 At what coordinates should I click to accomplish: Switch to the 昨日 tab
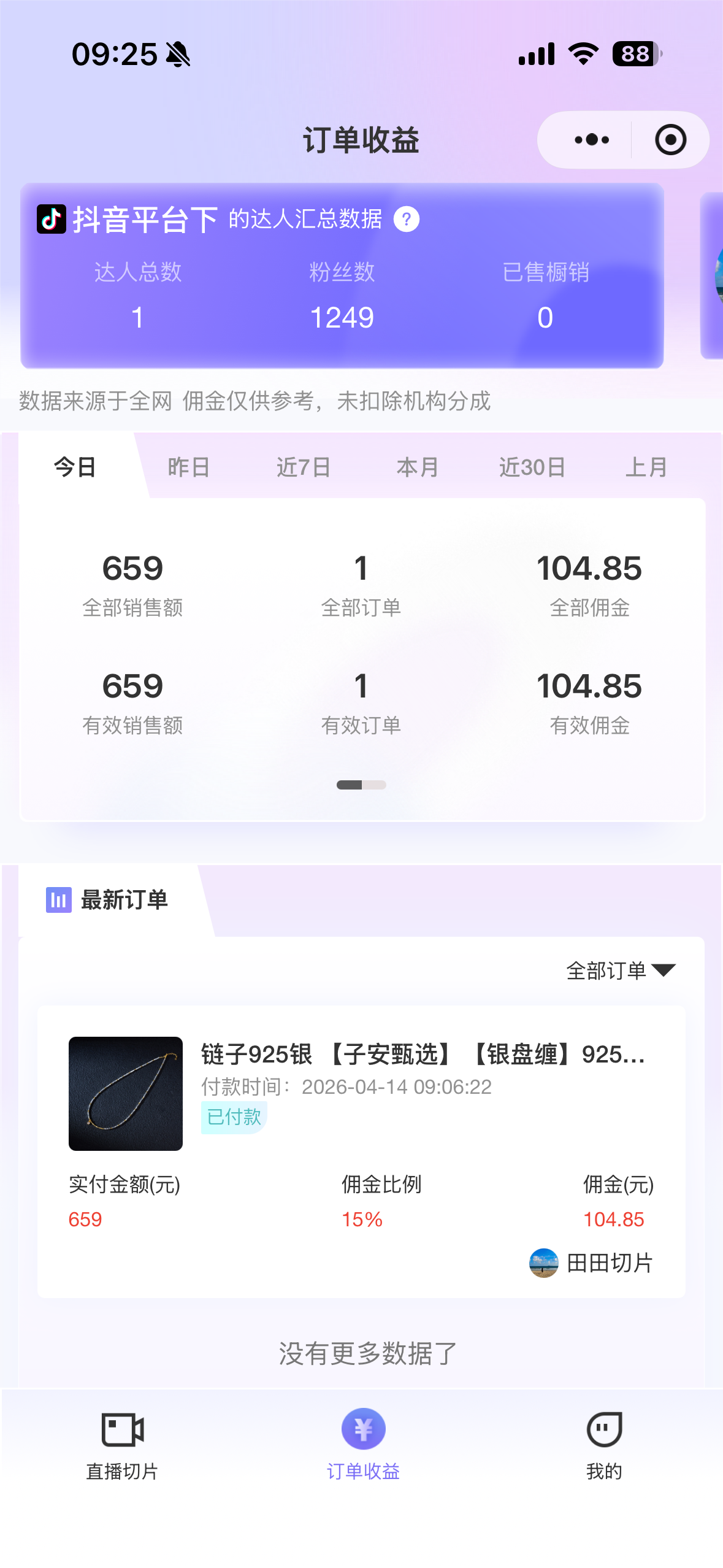coord(189,467)
